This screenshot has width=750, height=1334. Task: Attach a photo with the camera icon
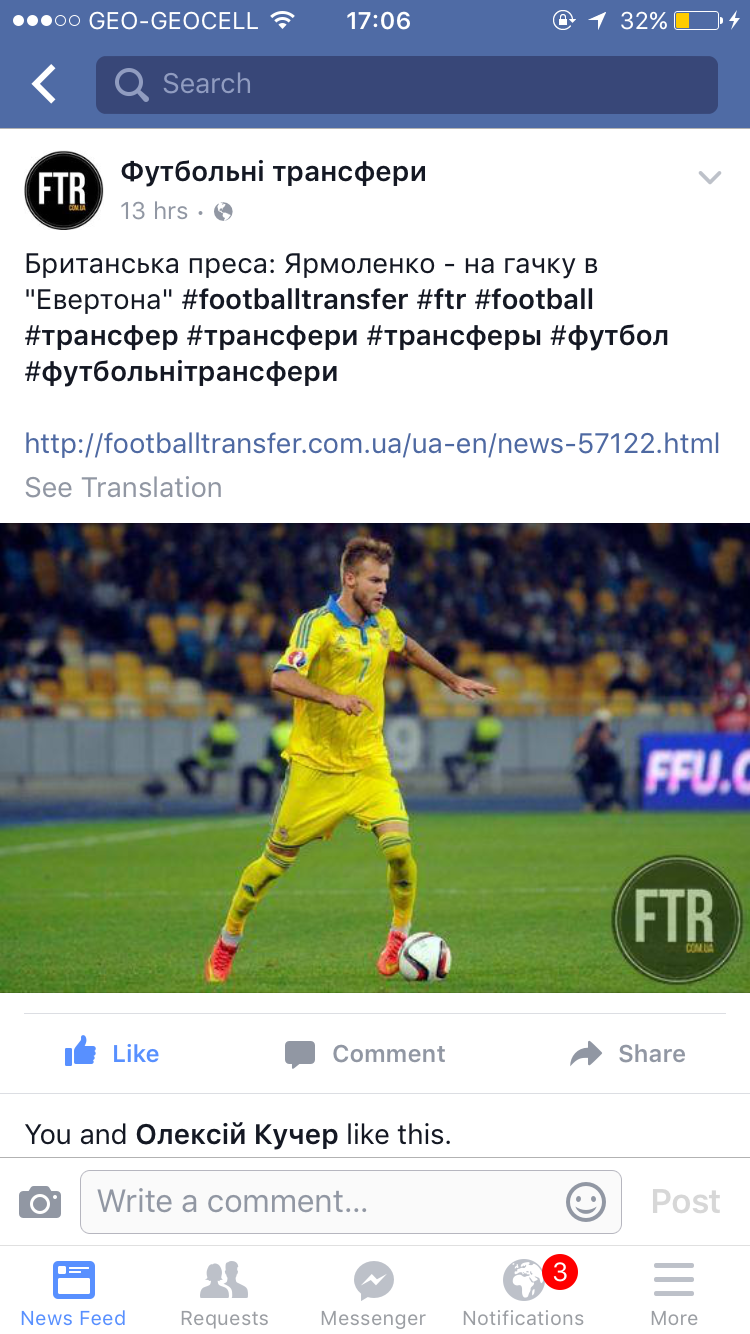point(40,1201)
